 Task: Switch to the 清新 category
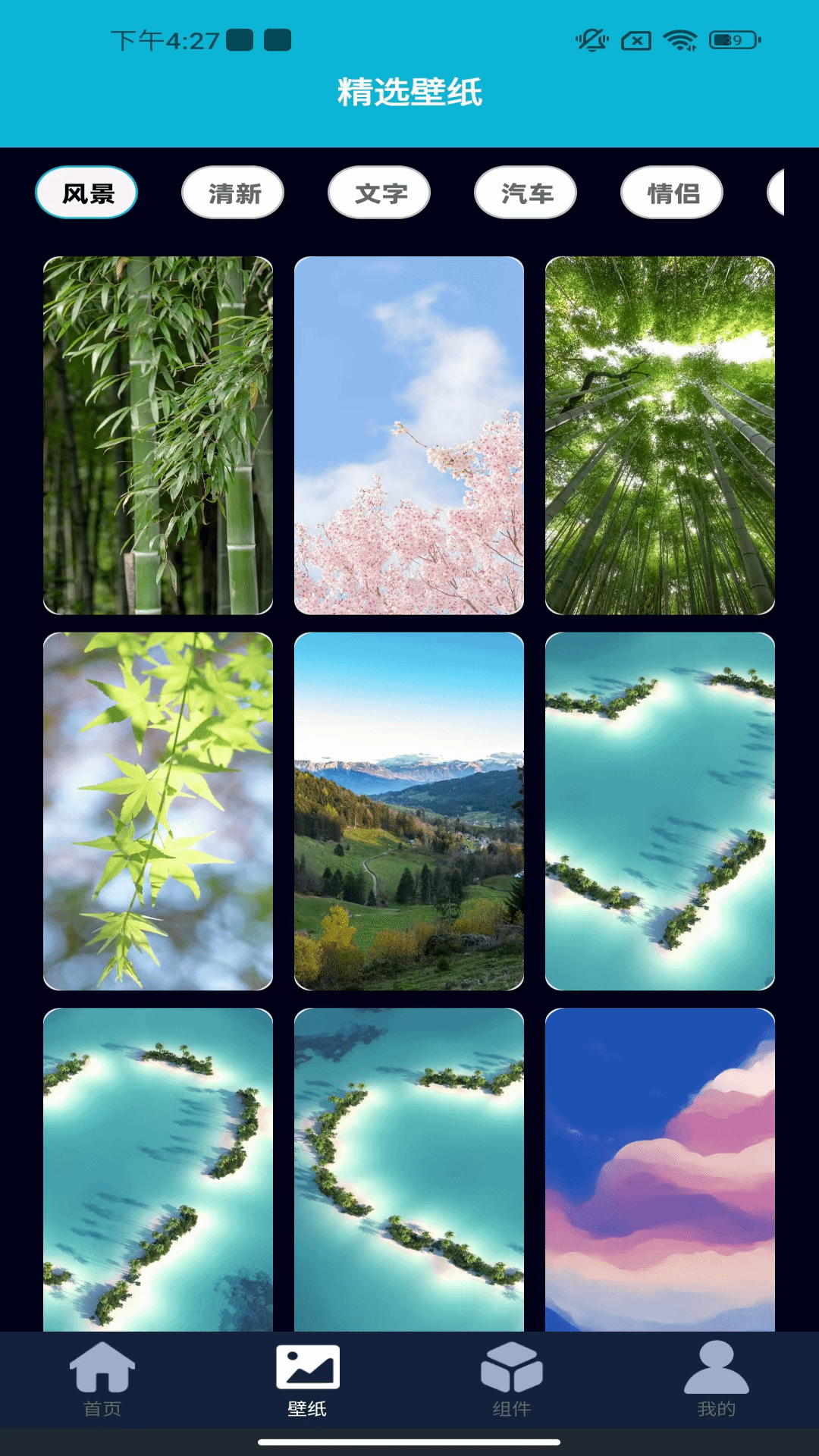tap(233, 193)
